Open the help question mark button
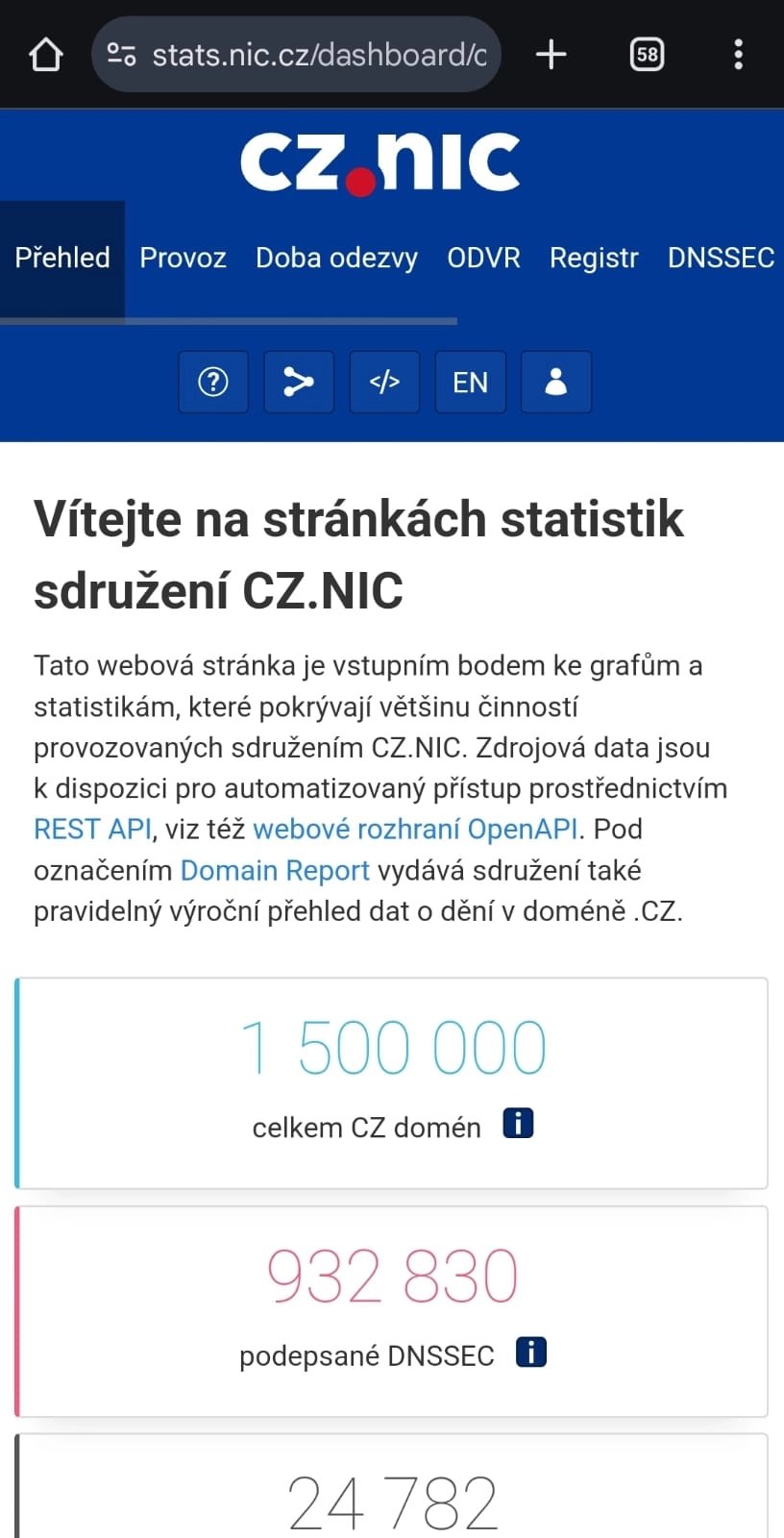Viewport: 784px width, 1538px height. click(213, 382)
